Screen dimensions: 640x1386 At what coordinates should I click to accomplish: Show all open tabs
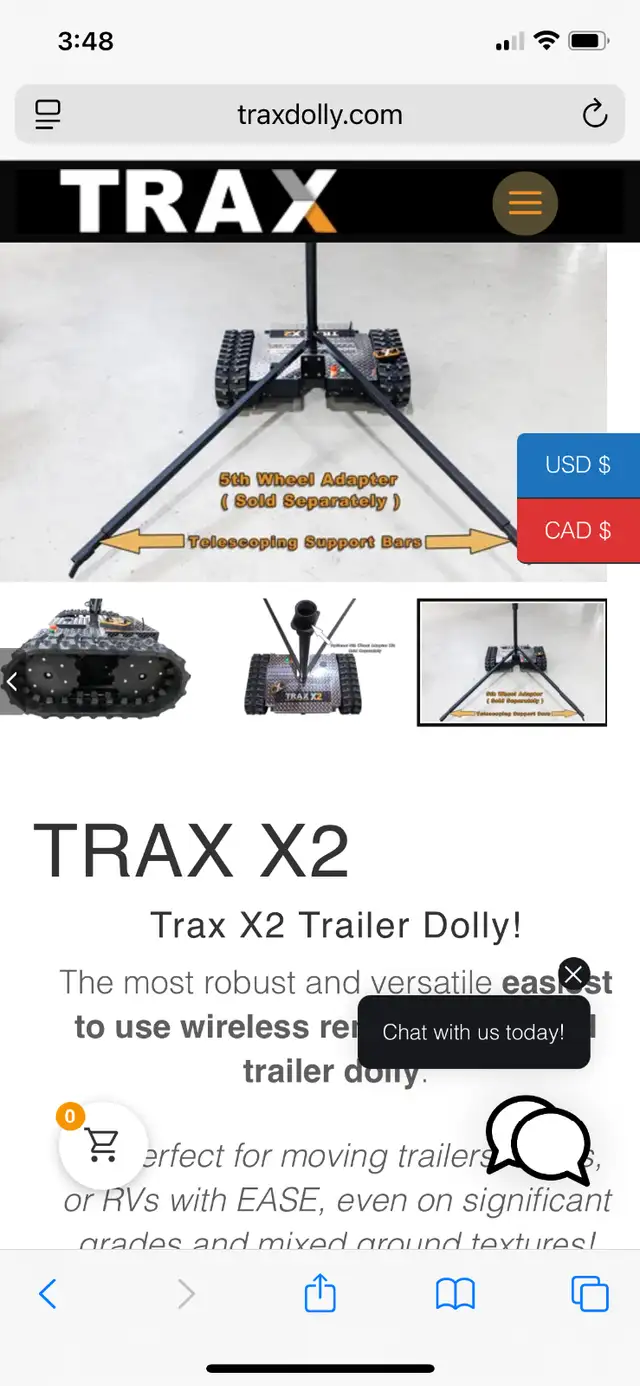click(590, 1294)
